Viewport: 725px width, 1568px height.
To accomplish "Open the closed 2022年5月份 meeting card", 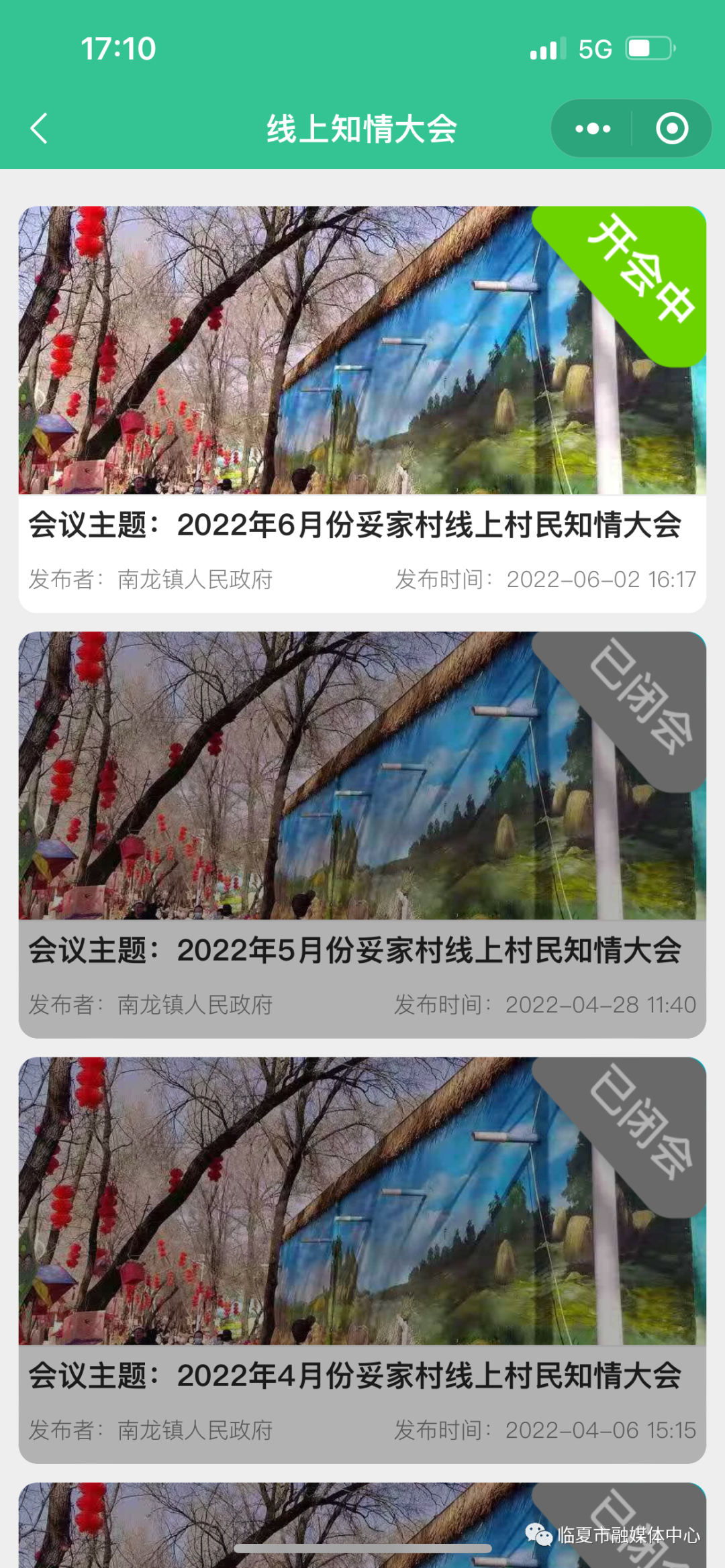I will pos(362,834).
